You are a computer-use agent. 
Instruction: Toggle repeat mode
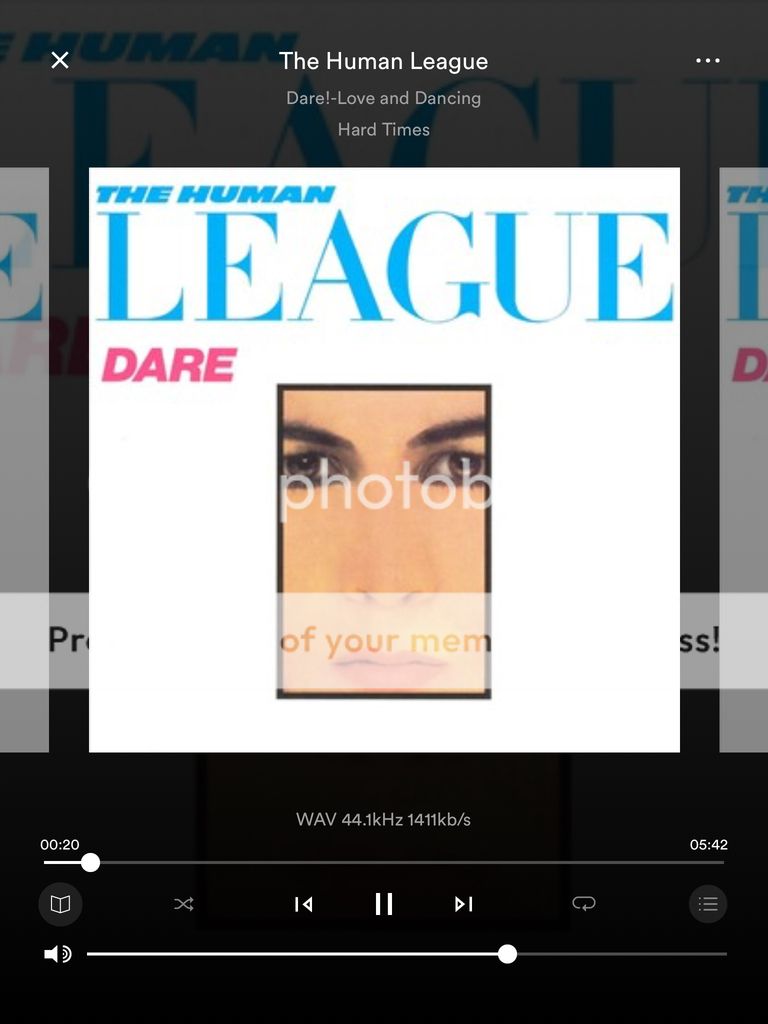(584, 904)
